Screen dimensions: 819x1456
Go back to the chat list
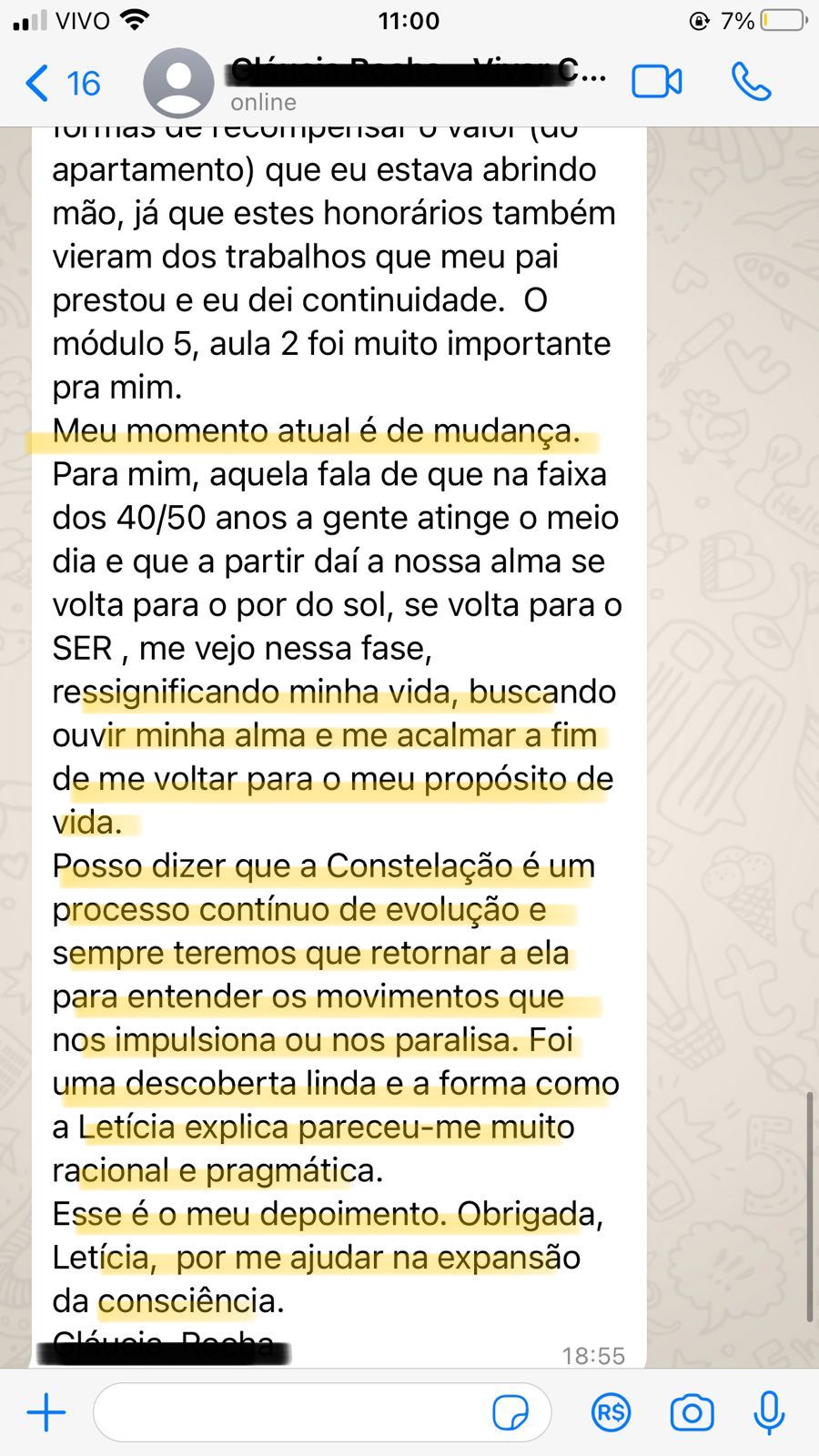(61, 84)
